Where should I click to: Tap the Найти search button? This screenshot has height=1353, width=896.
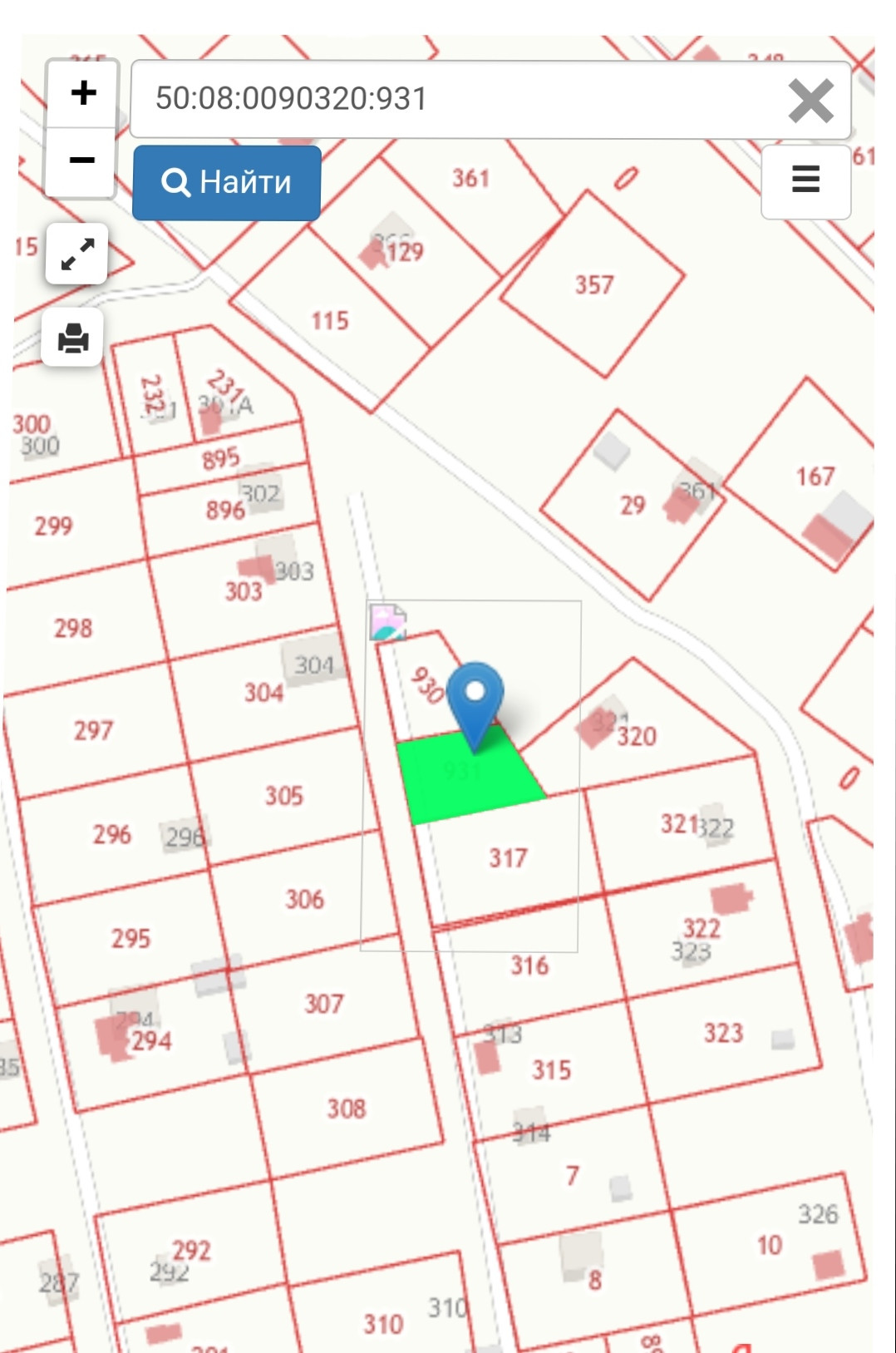227,183
